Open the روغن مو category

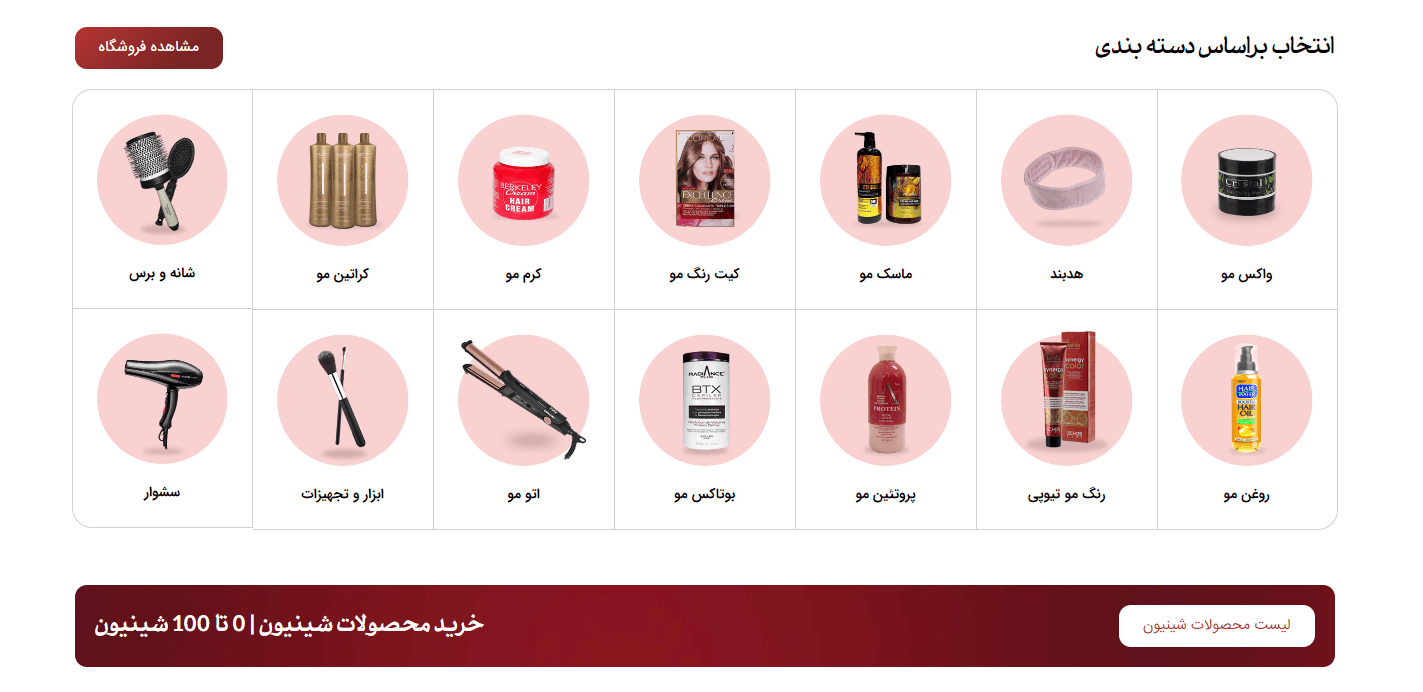pyautogui.click(x=1246, y=418)
